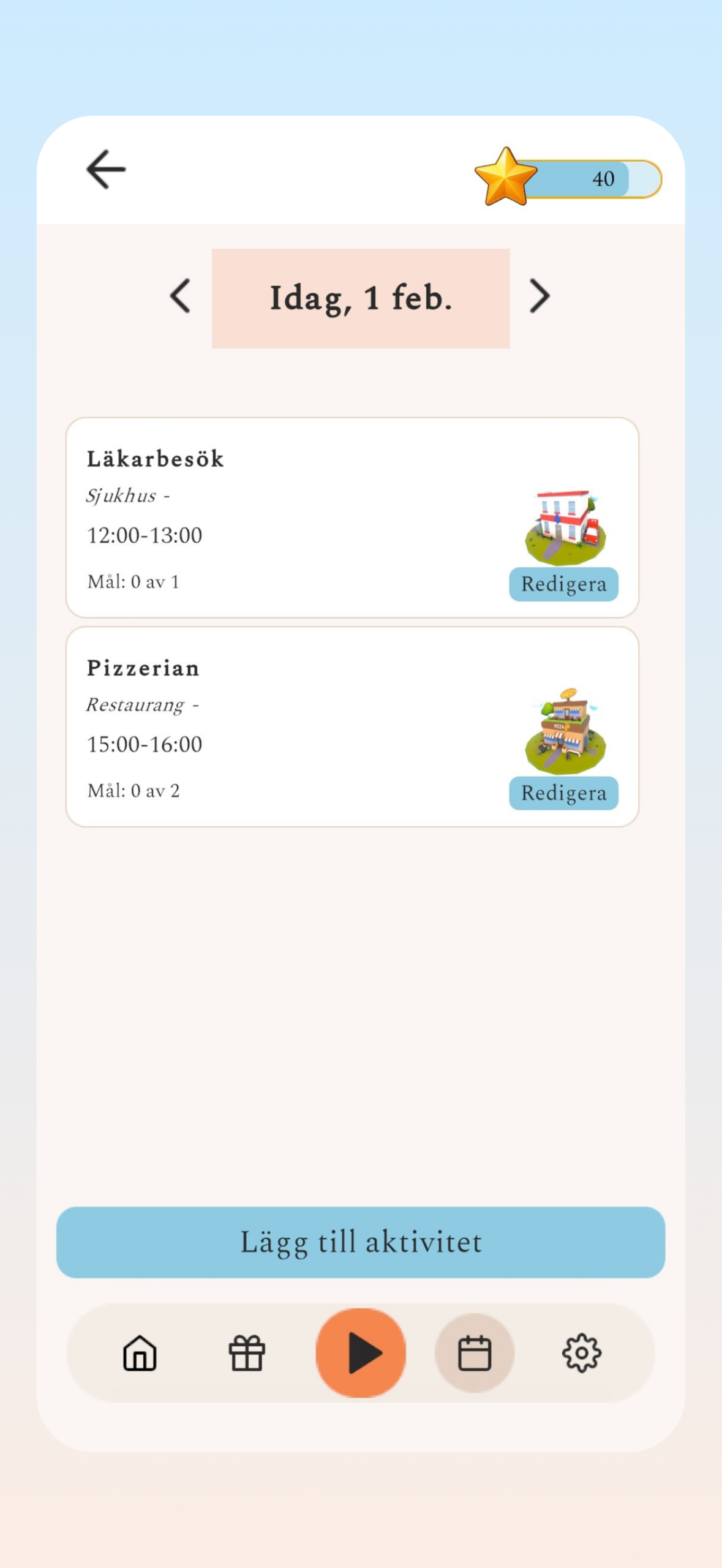Go to the next day

[x=539, y=296]
